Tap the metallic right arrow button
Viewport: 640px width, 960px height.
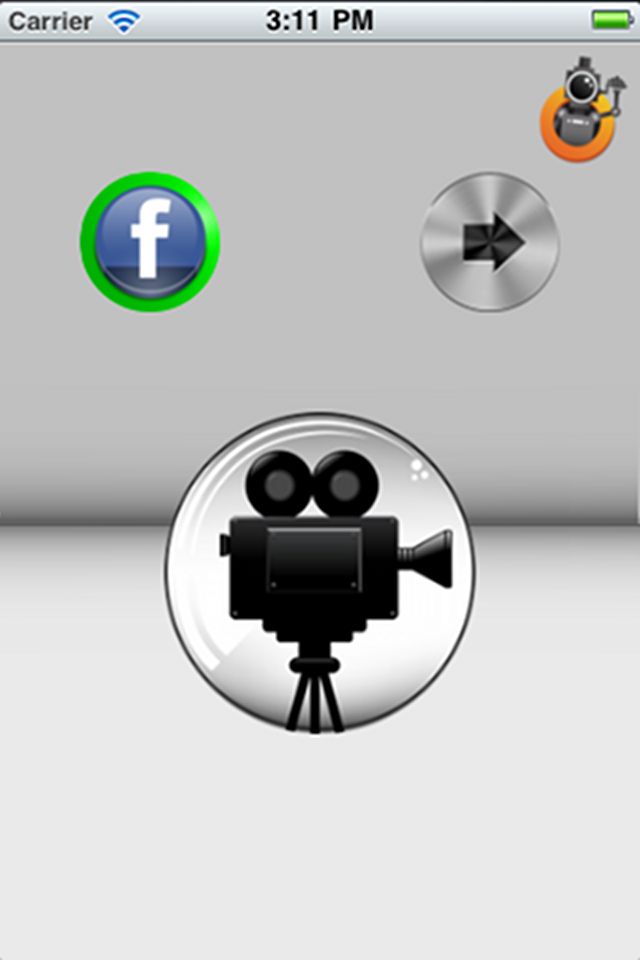coord(489,241)
